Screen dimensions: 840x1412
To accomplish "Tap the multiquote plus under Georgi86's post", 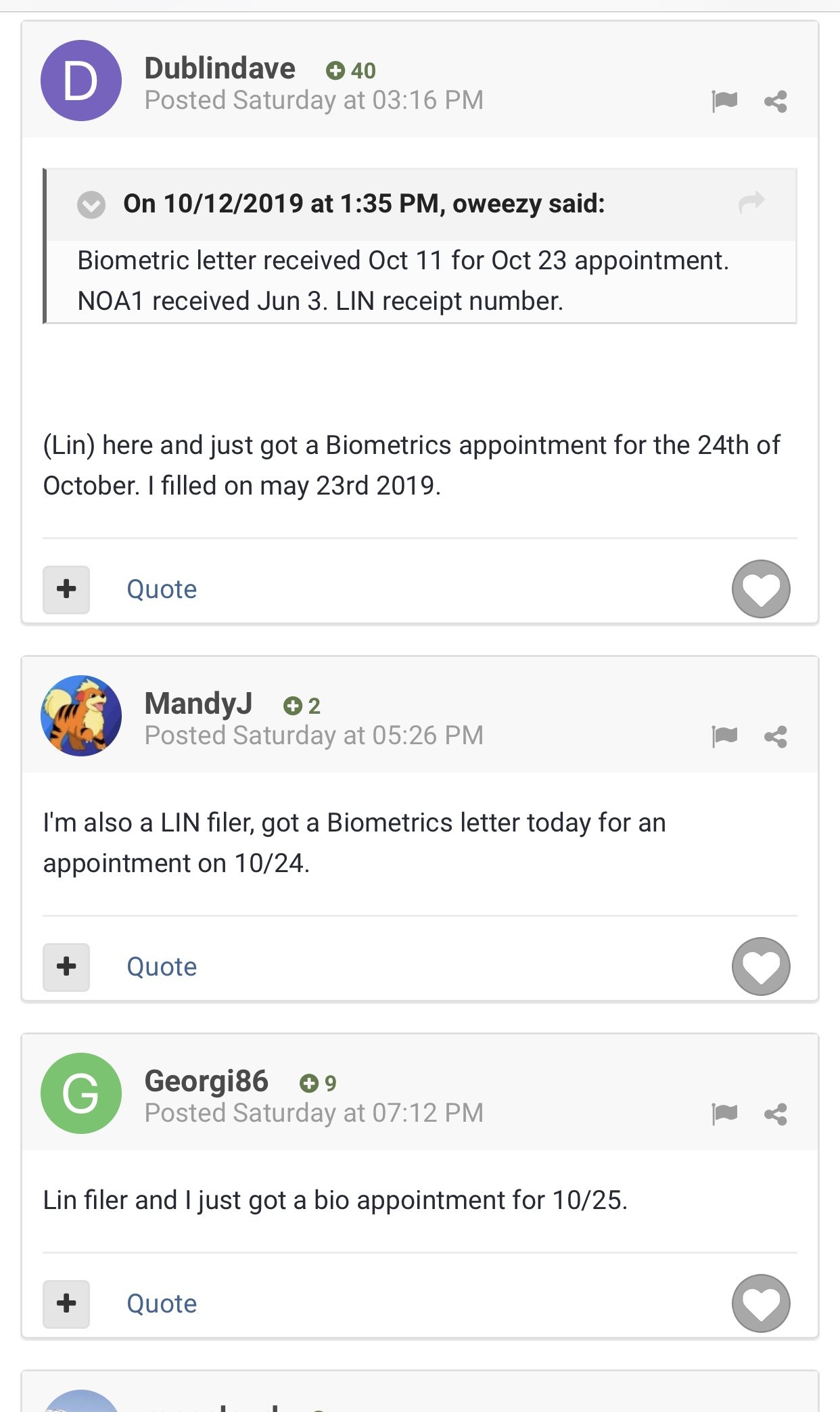I will pyautogui.click(x=66, y=1304).
